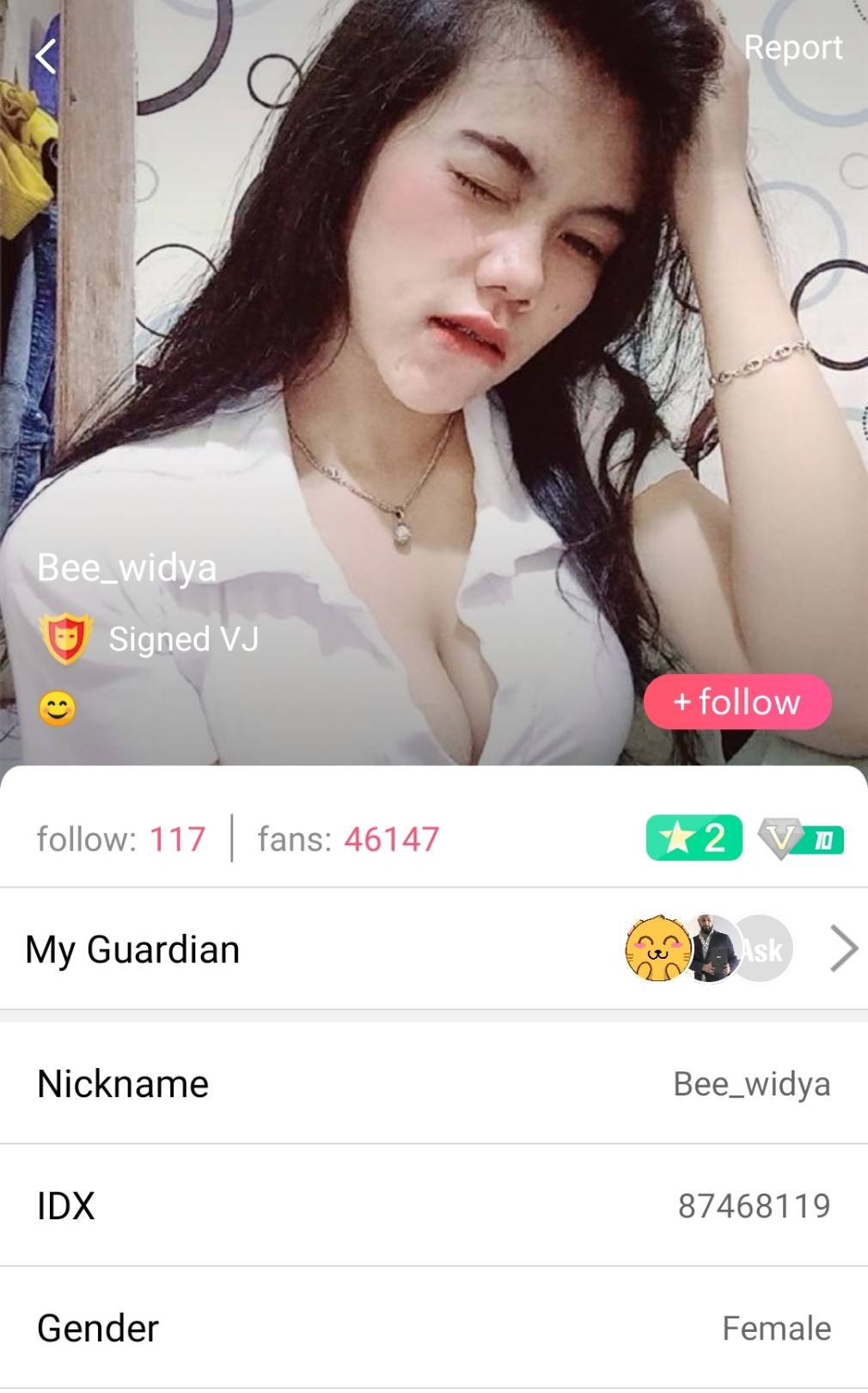Report this profile
Screen dimensions: 868x1393
[792, 47]
